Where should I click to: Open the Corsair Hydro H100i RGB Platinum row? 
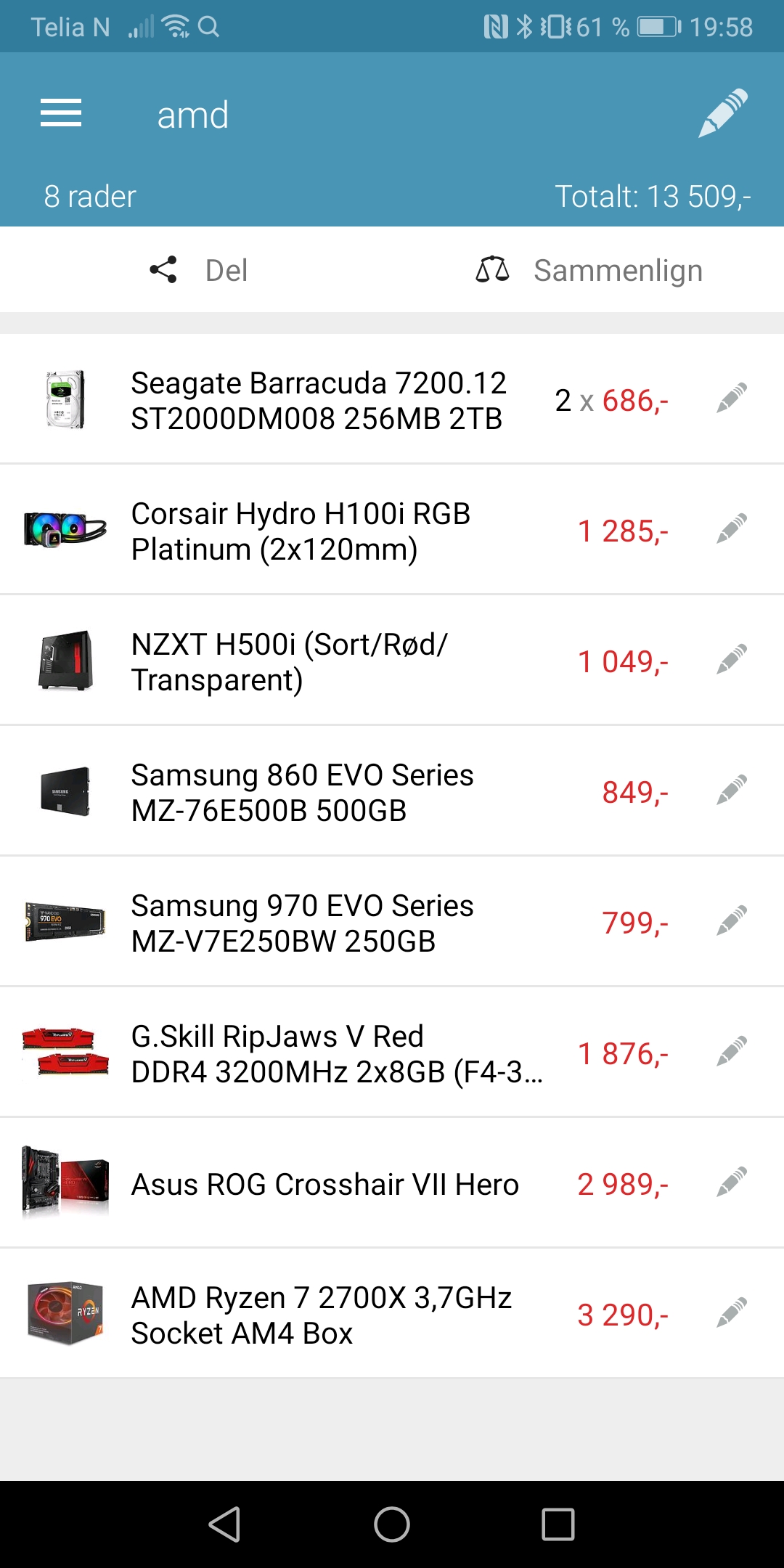tap(392, 530)
